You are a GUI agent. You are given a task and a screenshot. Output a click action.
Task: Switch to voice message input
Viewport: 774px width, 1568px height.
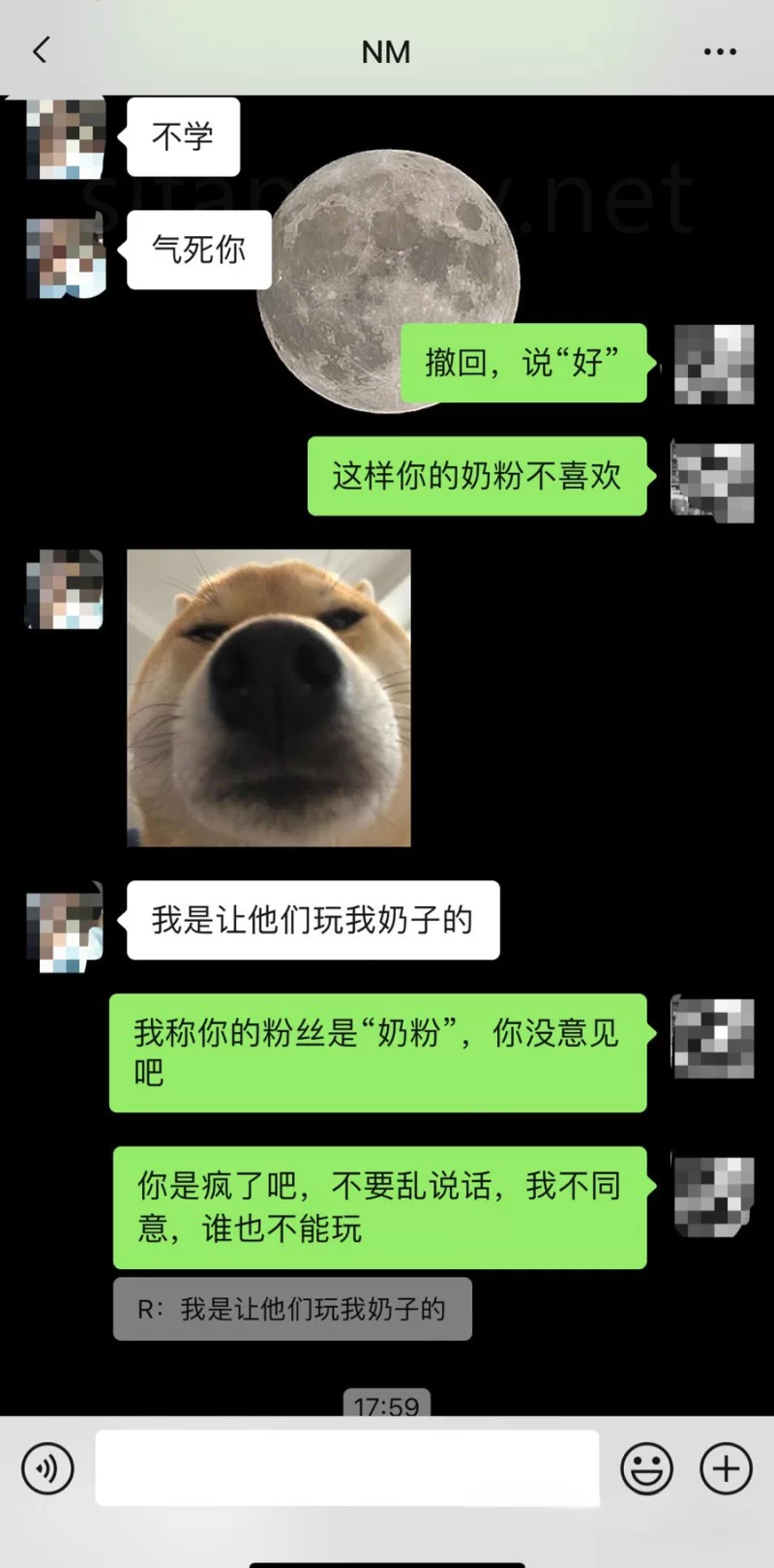pyautogui.click(x=47, y=1467)
